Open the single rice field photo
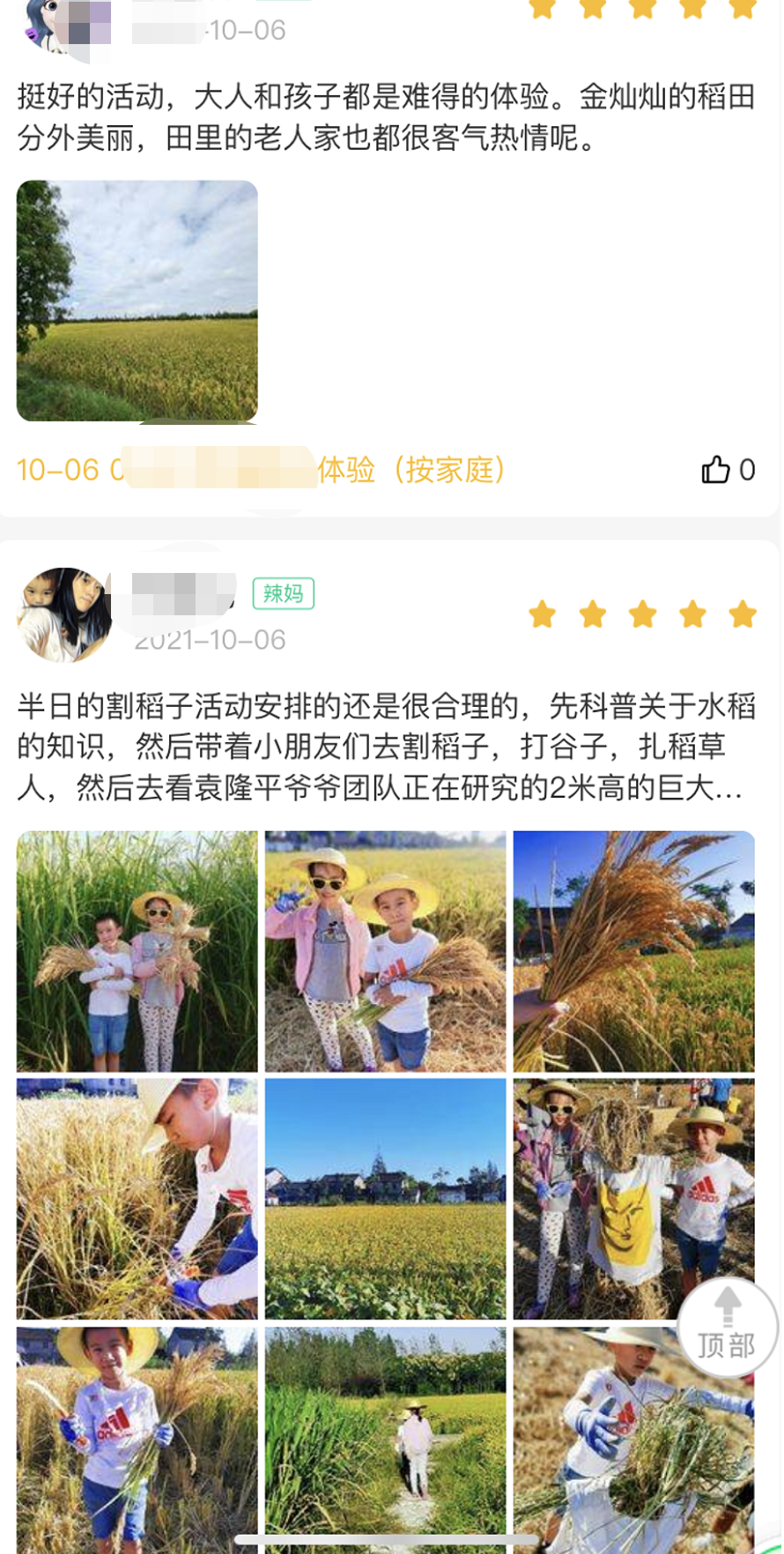 [x=137, y=301]
